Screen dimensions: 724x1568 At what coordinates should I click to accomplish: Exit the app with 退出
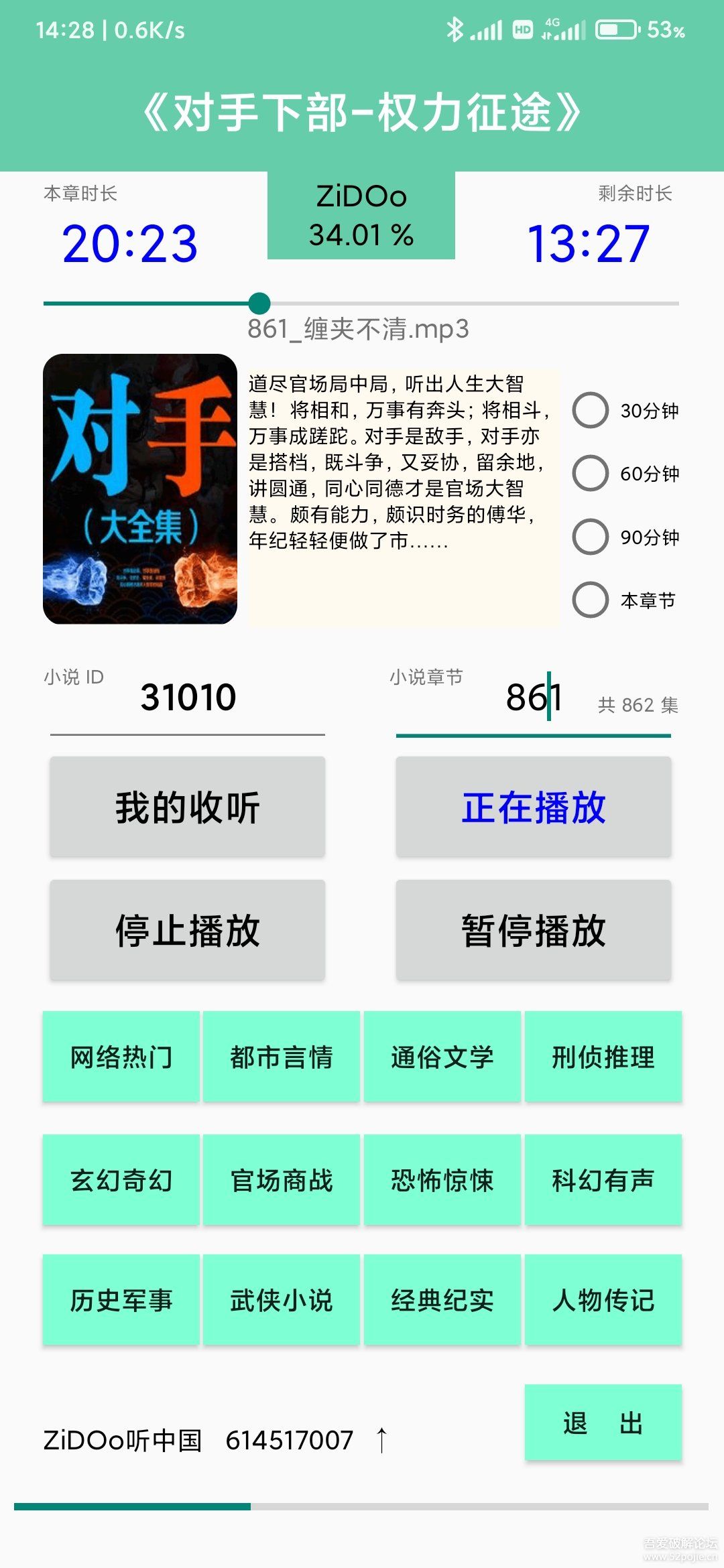tap(603, 1423)
